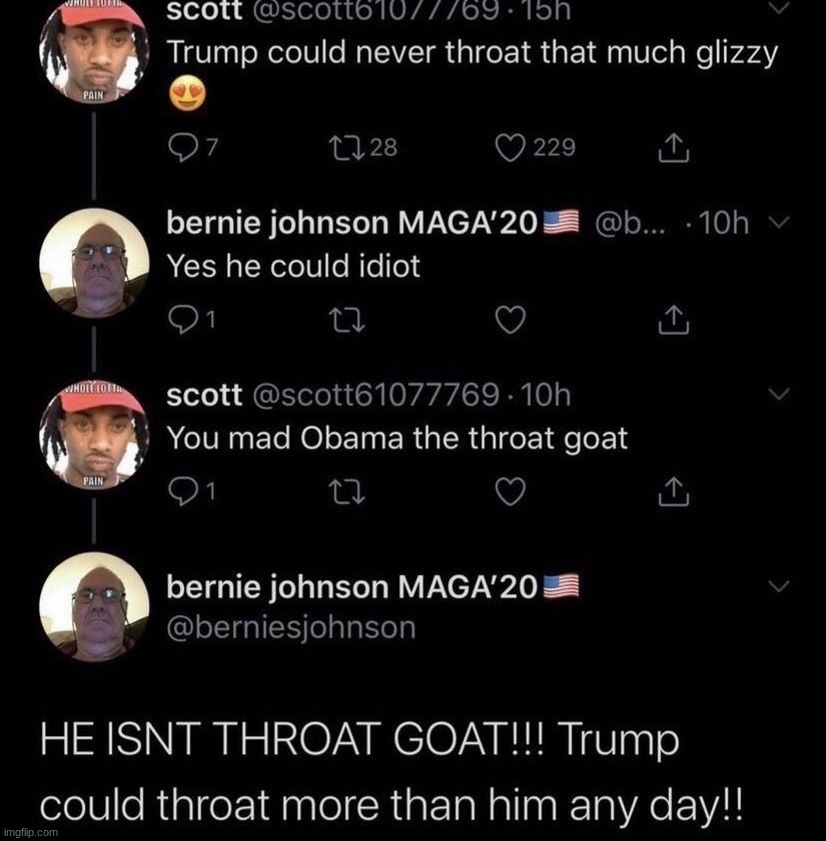Like scott's tweet with 229 likes

click(510, 148)
